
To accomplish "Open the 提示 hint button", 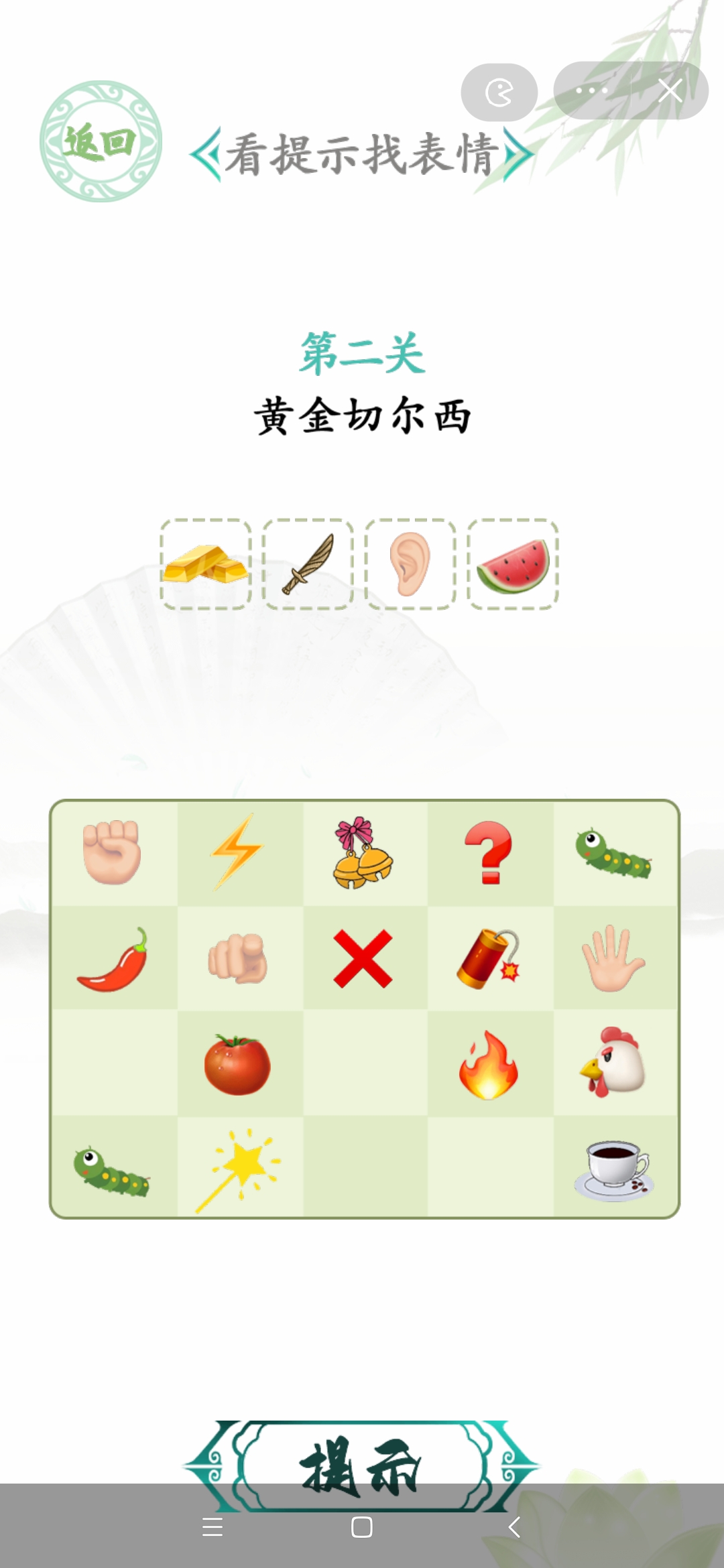I will [361, 1466].
